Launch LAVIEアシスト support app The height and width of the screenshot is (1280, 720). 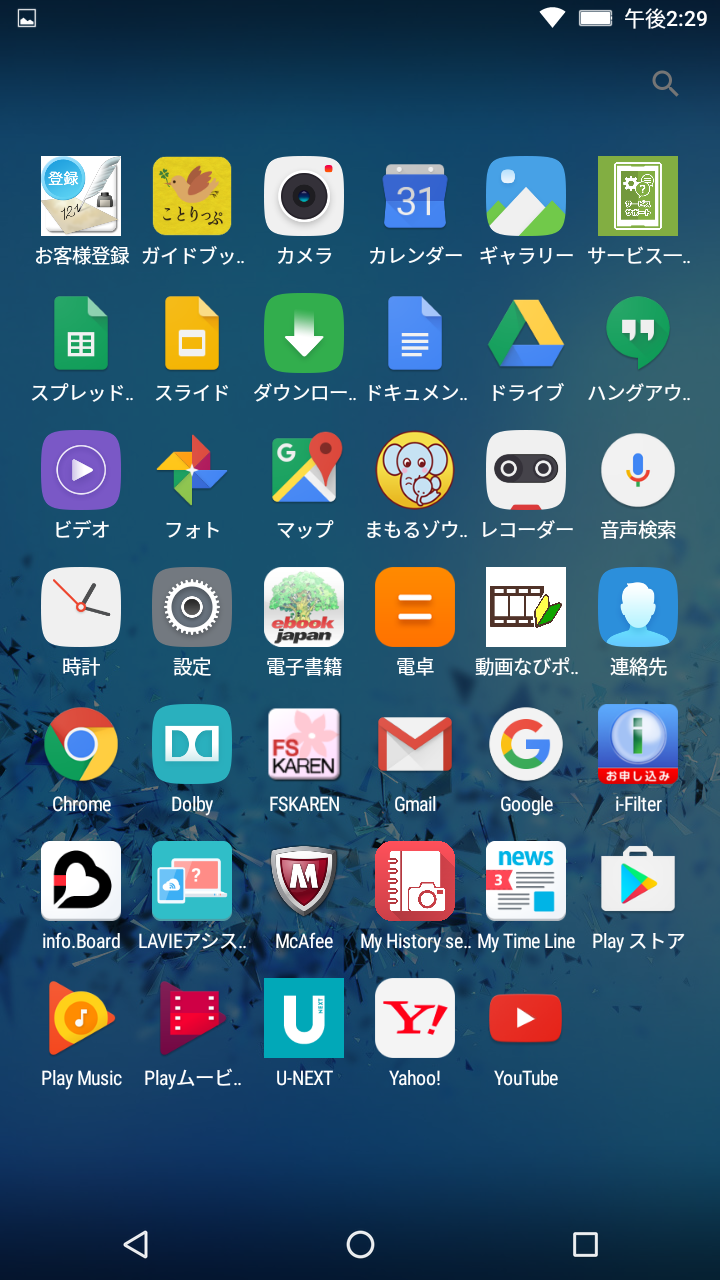pos(192,881)
